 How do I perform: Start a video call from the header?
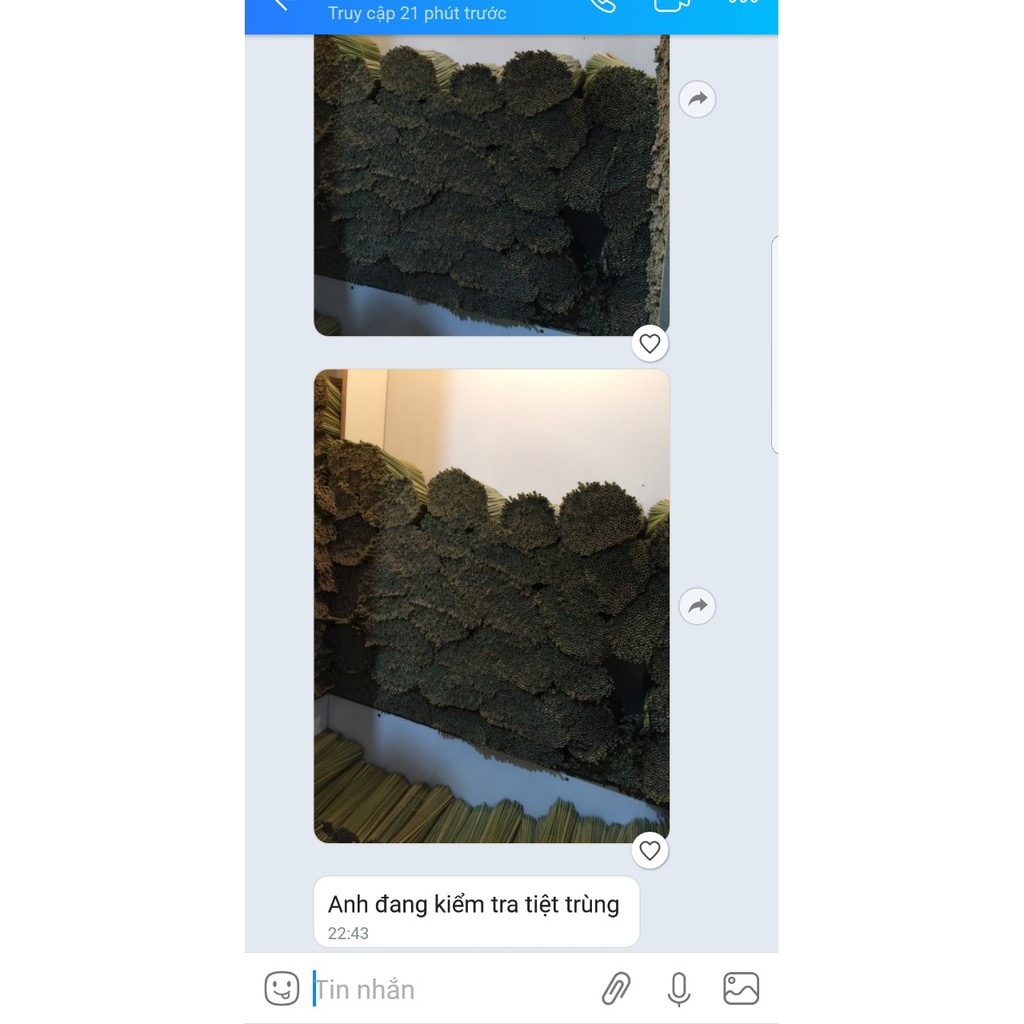tap(672, 5)
